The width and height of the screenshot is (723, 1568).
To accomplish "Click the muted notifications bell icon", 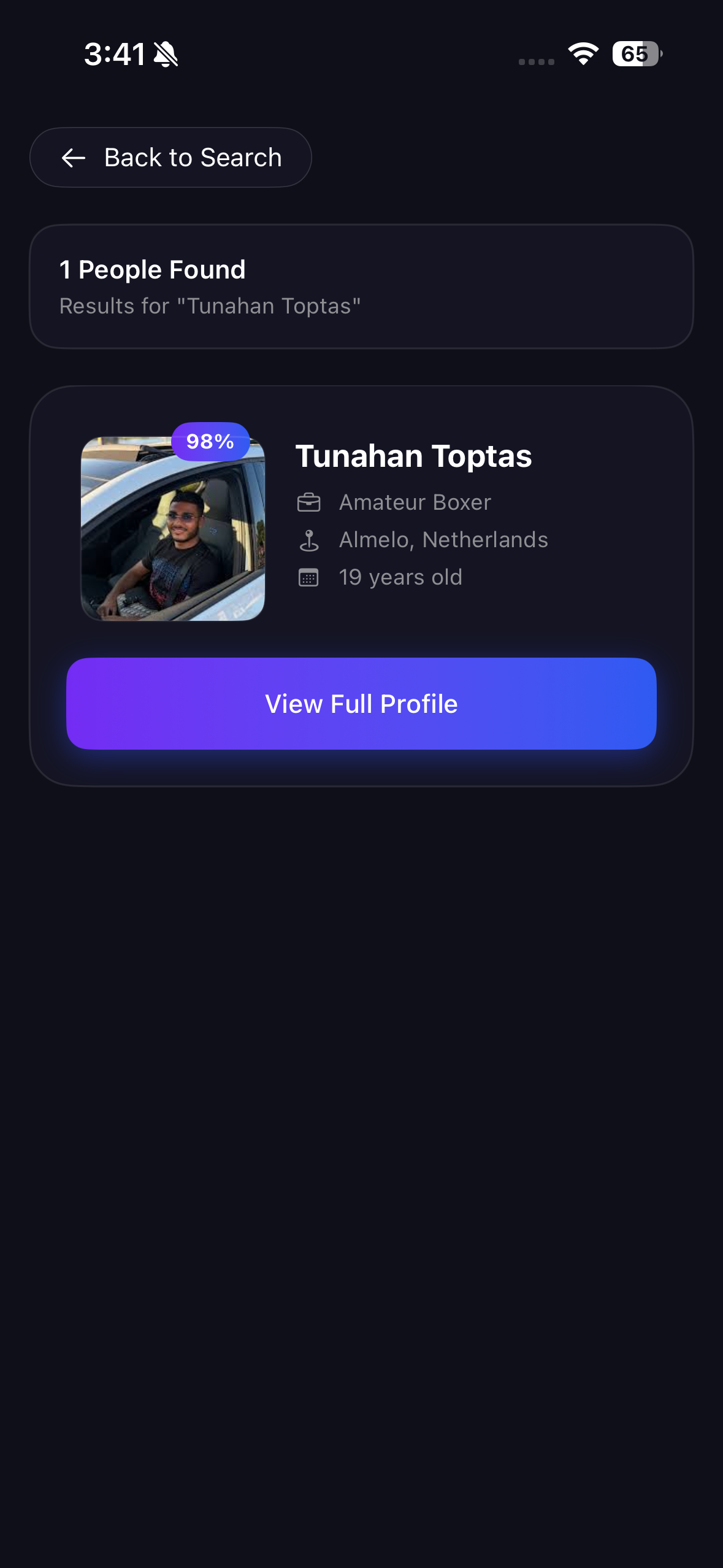I will click(164, 54).
